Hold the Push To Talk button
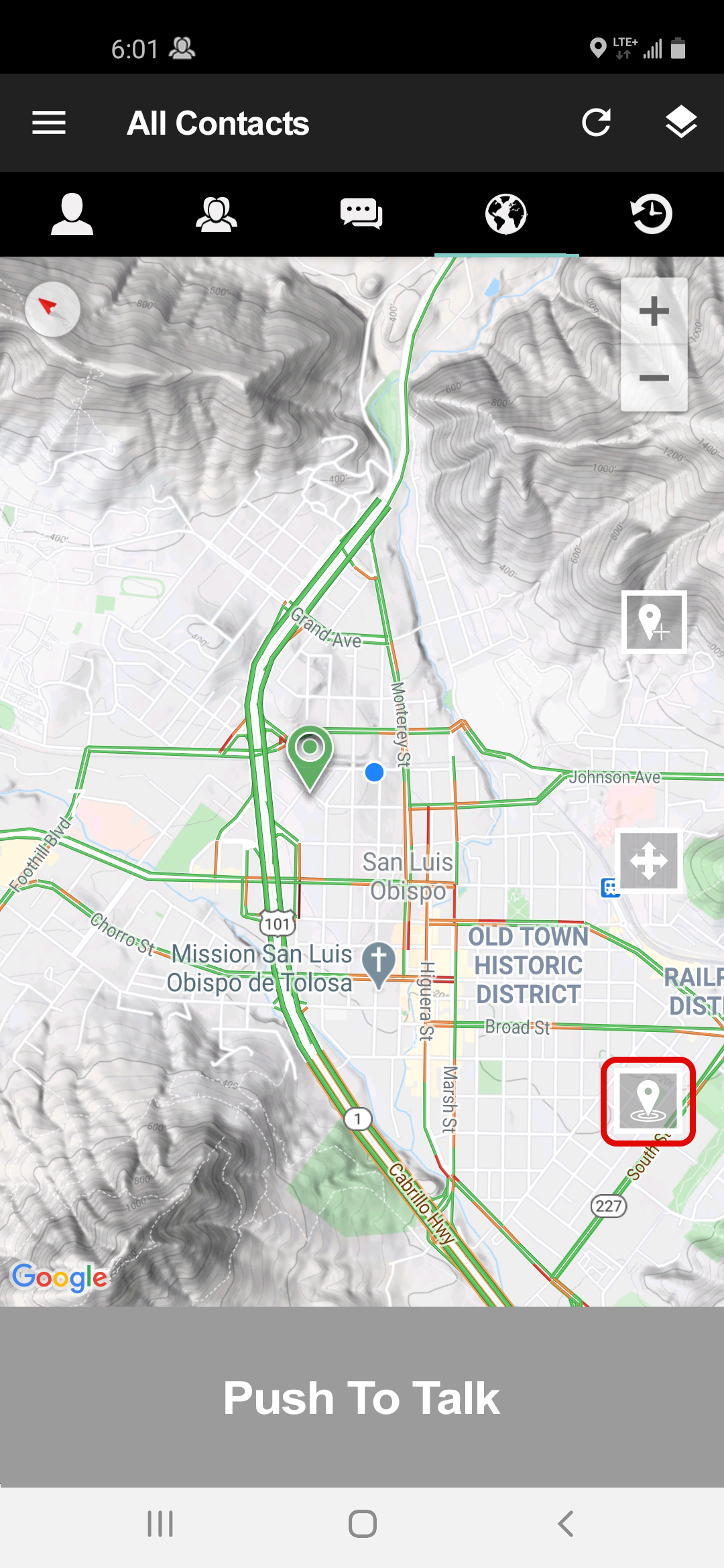 [362, 1398]
